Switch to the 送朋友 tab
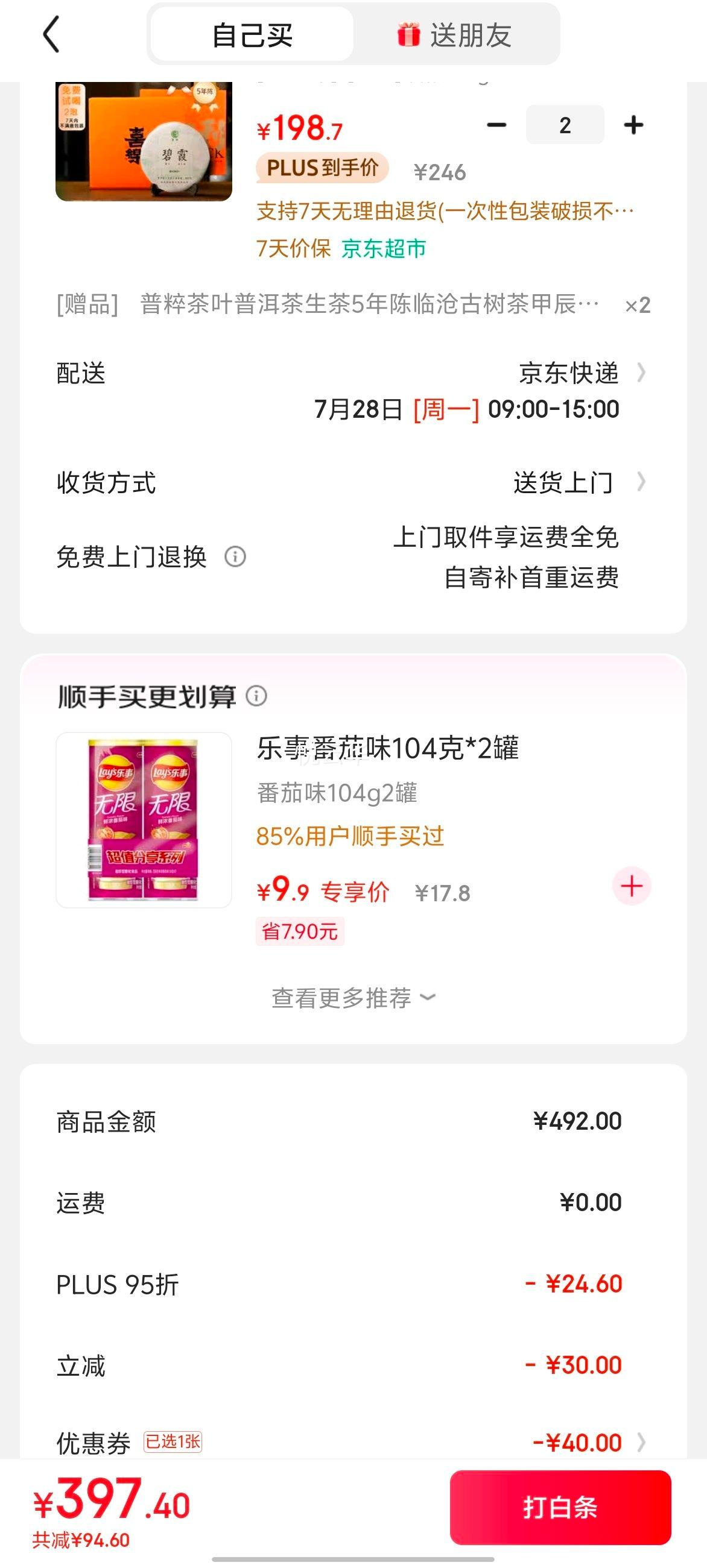 [x=454, y=35]
